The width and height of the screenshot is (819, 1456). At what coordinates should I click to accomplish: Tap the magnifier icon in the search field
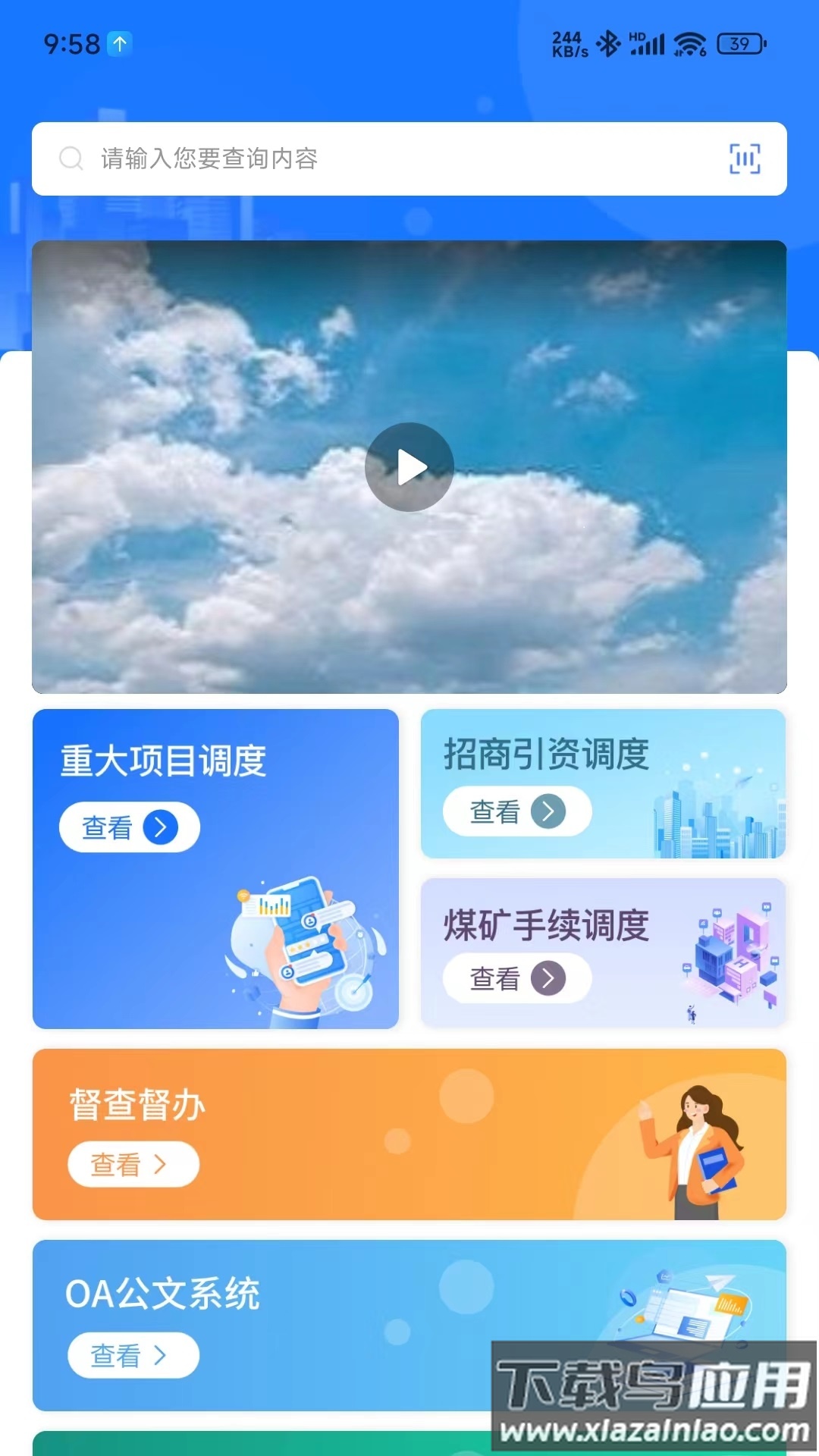pos(72,159)
